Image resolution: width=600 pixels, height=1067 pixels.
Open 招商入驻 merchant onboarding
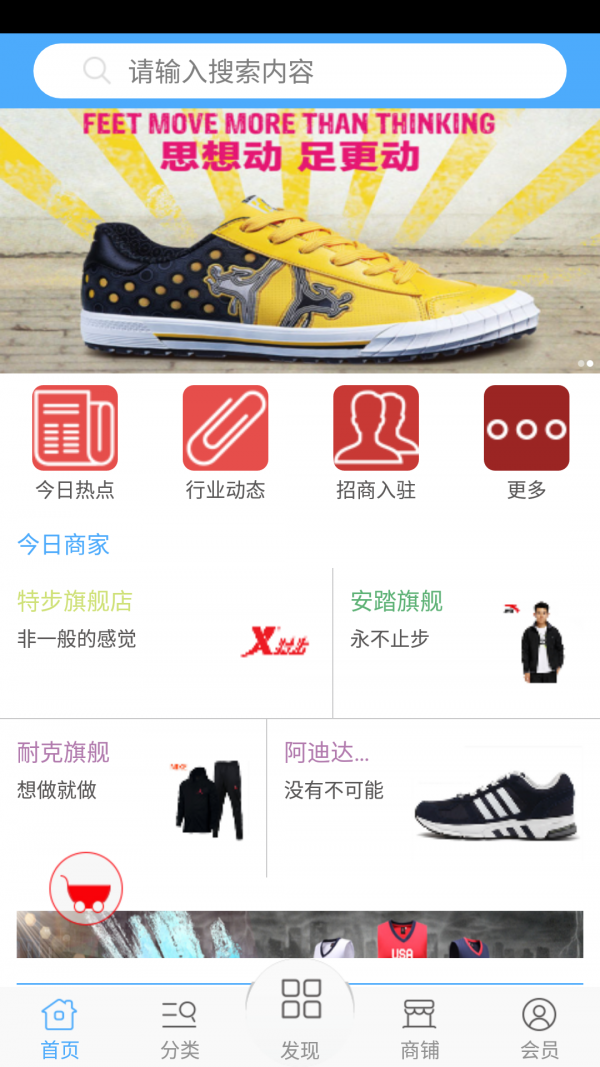pyautogui.click(x=376, y=441)
